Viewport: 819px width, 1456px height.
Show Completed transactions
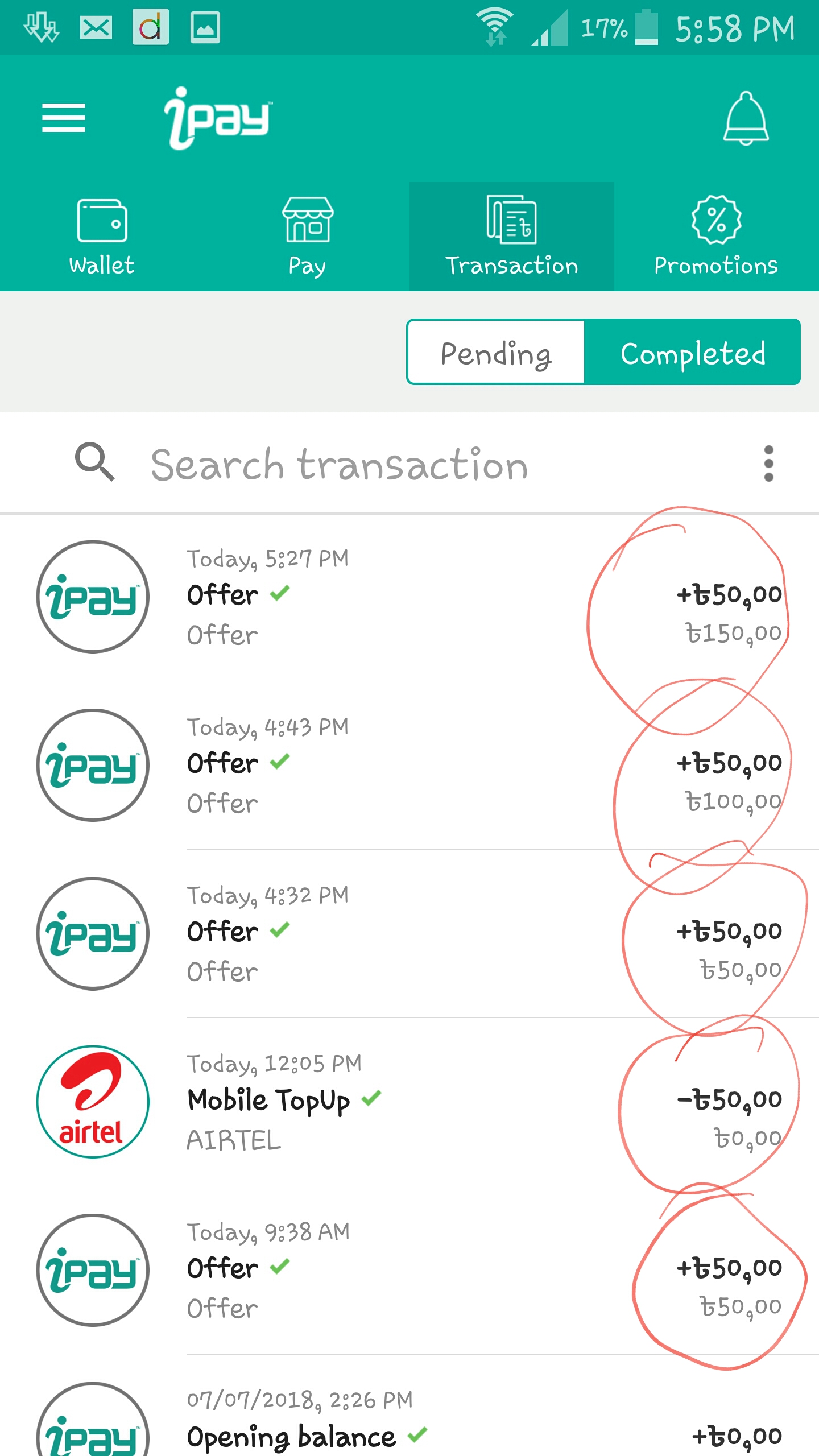(x=692, y=353)
